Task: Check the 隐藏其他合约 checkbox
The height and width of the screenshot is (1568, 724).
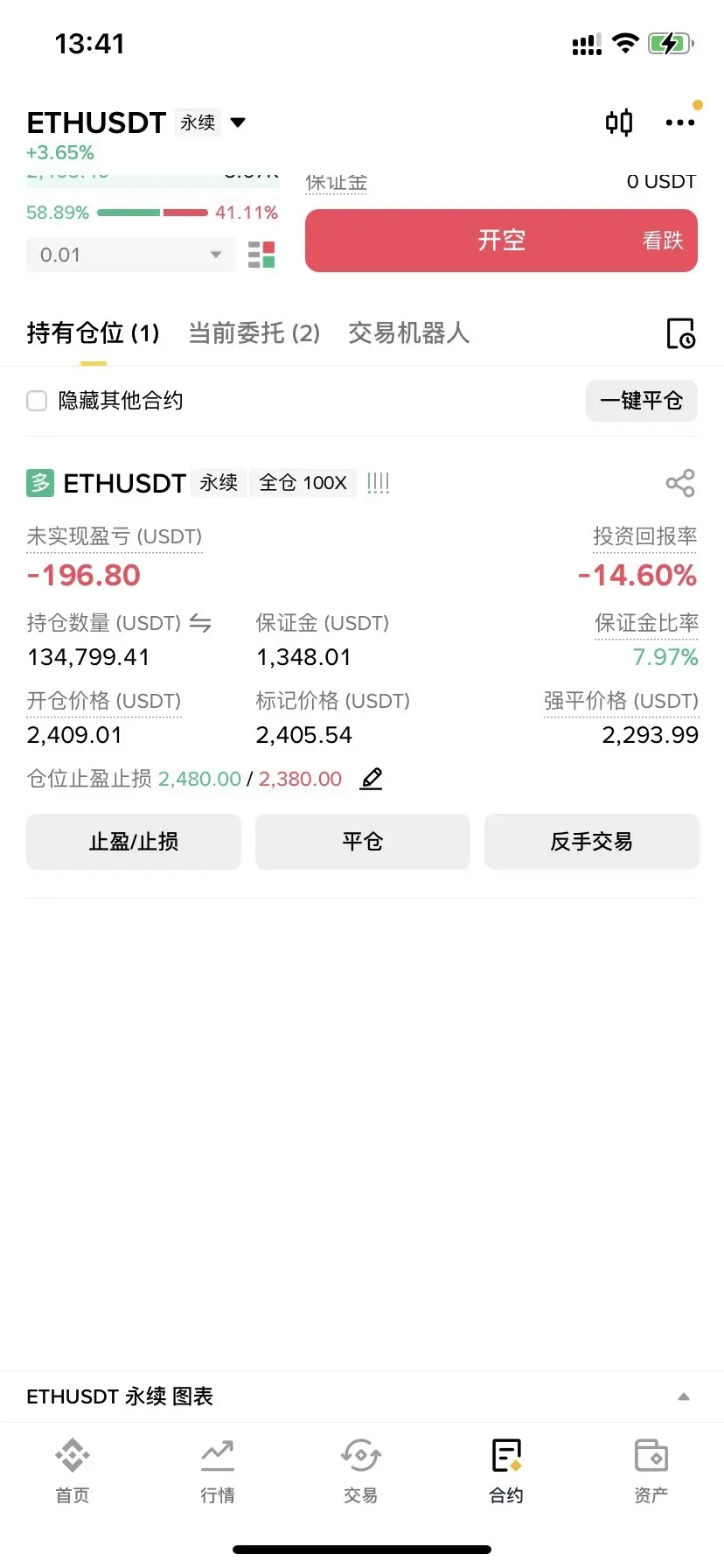Action: pyautogui.click(x=37, y=401)
